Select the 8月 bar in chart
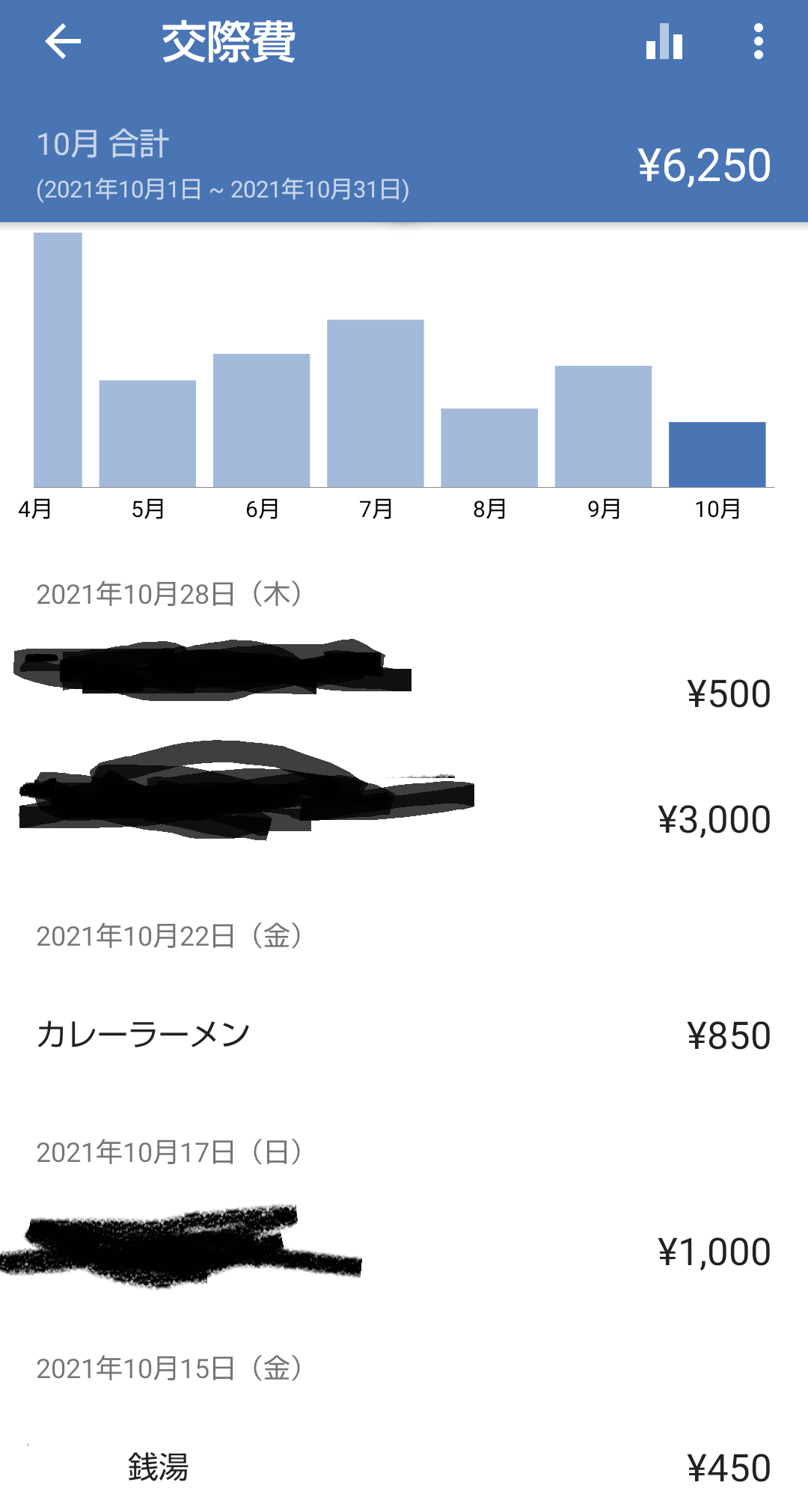The height and width of the screenshot is (1512, 808). [489, 447]
